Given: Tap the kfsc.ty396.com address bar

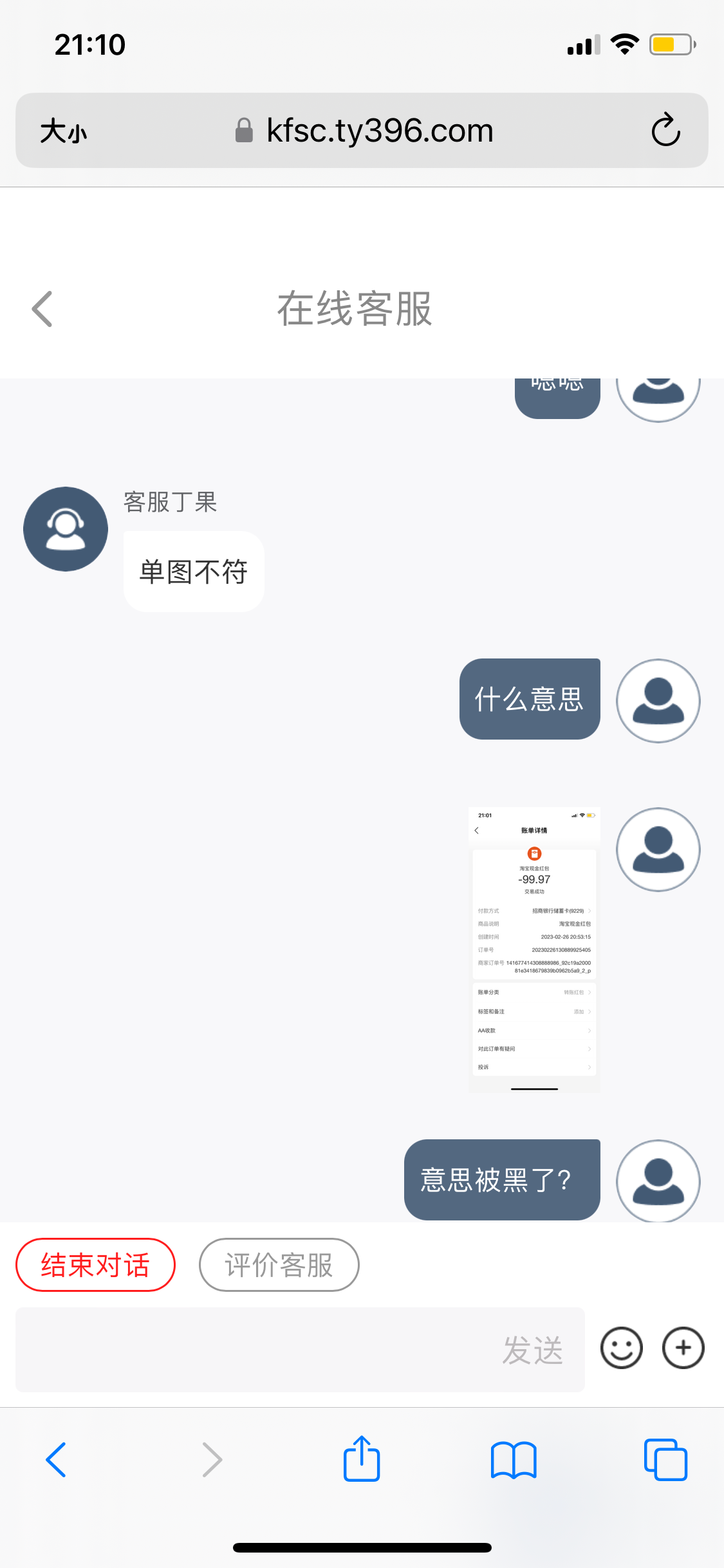Looking at the screenshot, I should pyautogui.click(x=380, y=131).
